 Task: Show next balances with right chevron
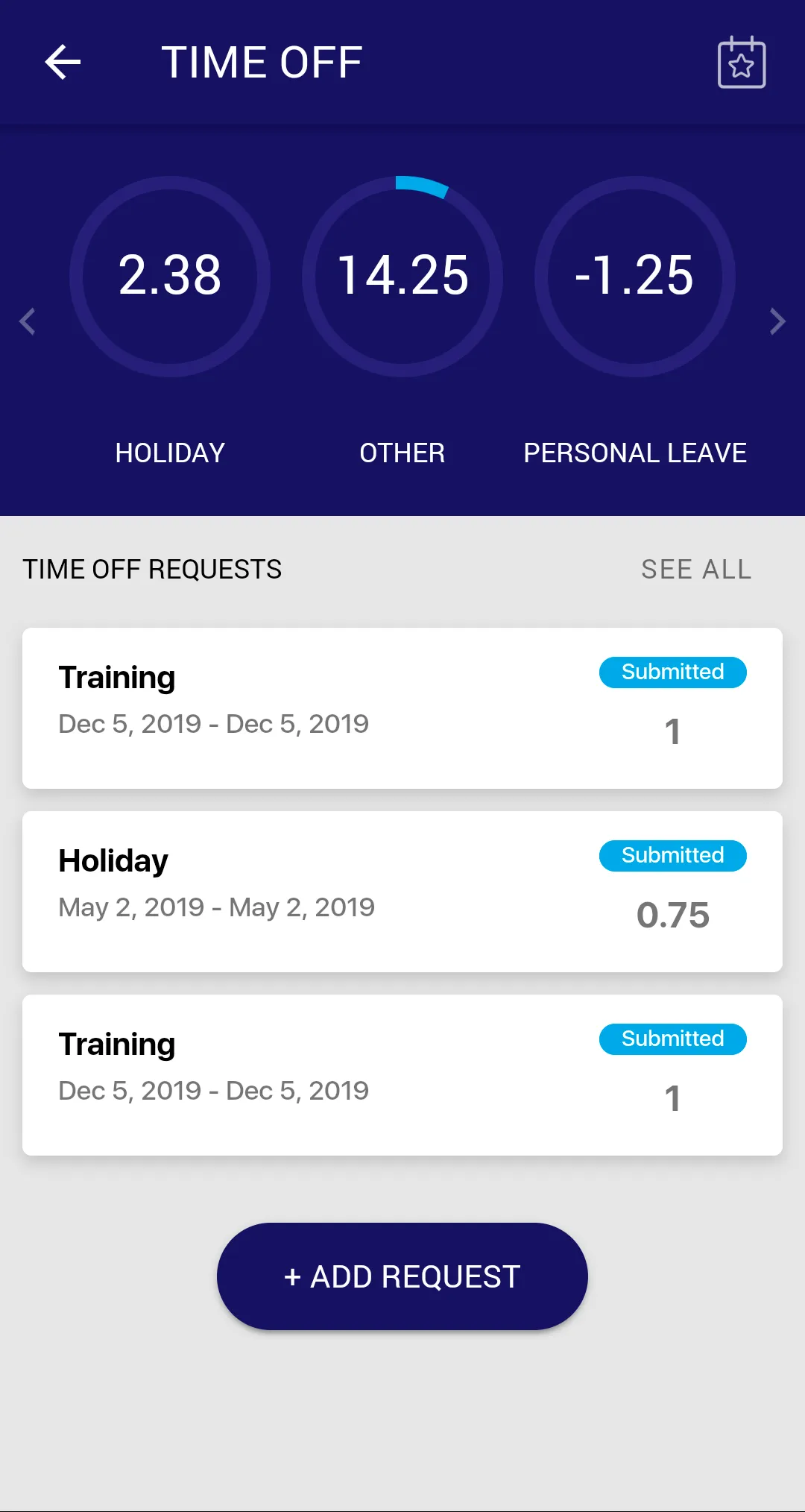777,321
